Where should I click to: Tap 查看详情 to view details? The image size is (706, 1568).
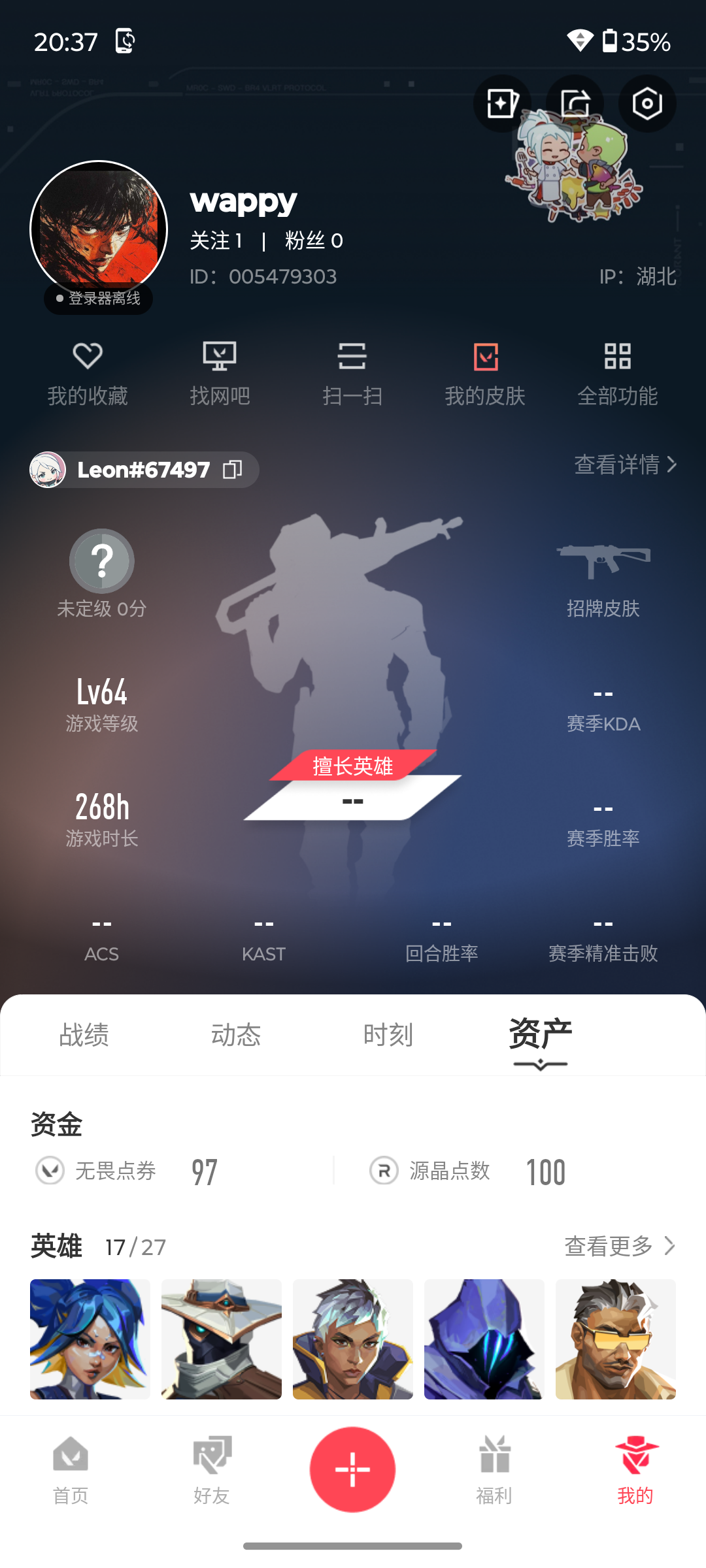click(626, 465)
